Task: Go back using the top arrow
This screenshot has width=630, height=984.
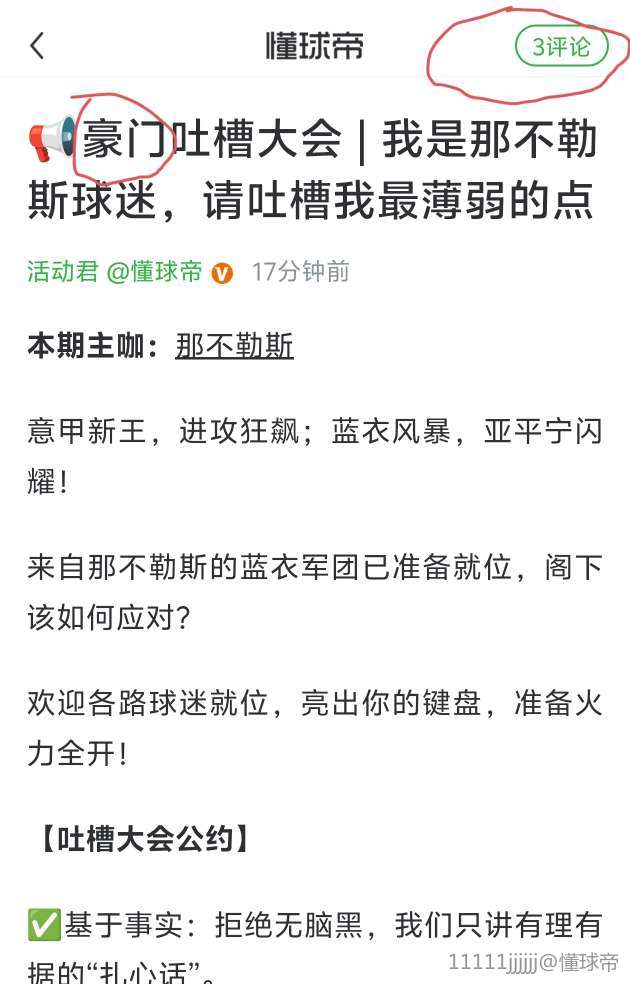Action: point(38,46)
